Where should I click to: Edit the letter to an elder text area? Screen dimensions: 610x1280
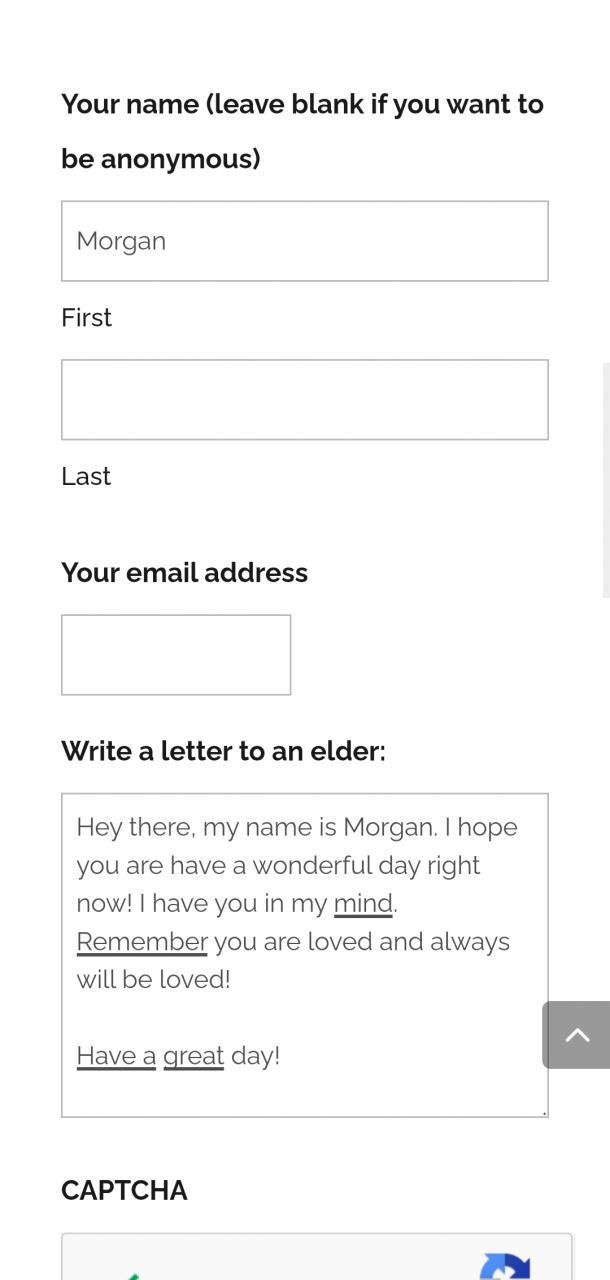coord(304,955)
